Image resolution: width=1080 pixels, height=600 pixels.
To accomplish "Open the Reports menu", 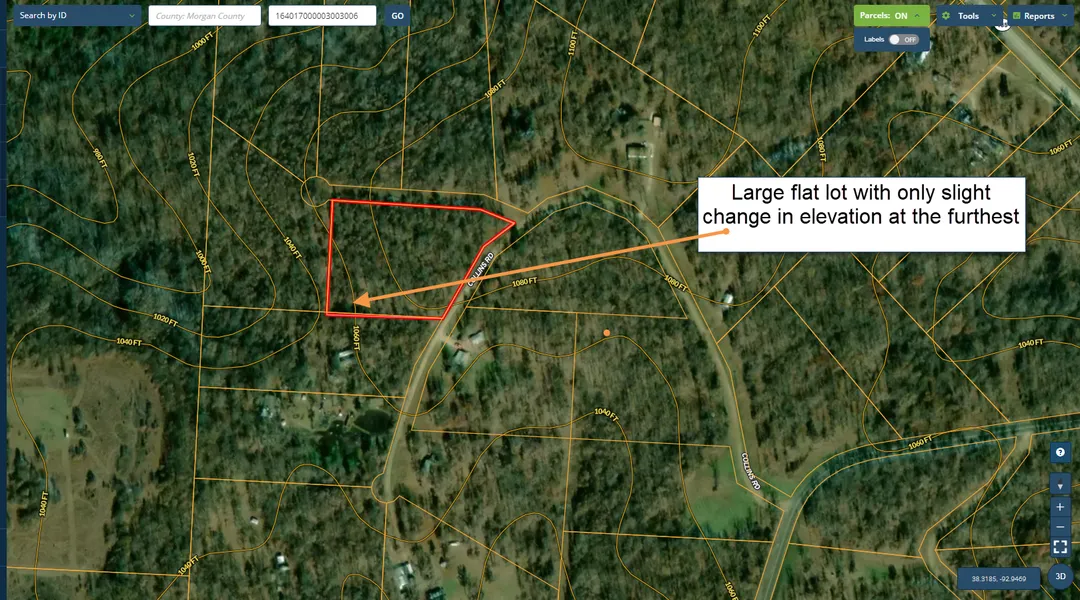I will [1039, 16].
